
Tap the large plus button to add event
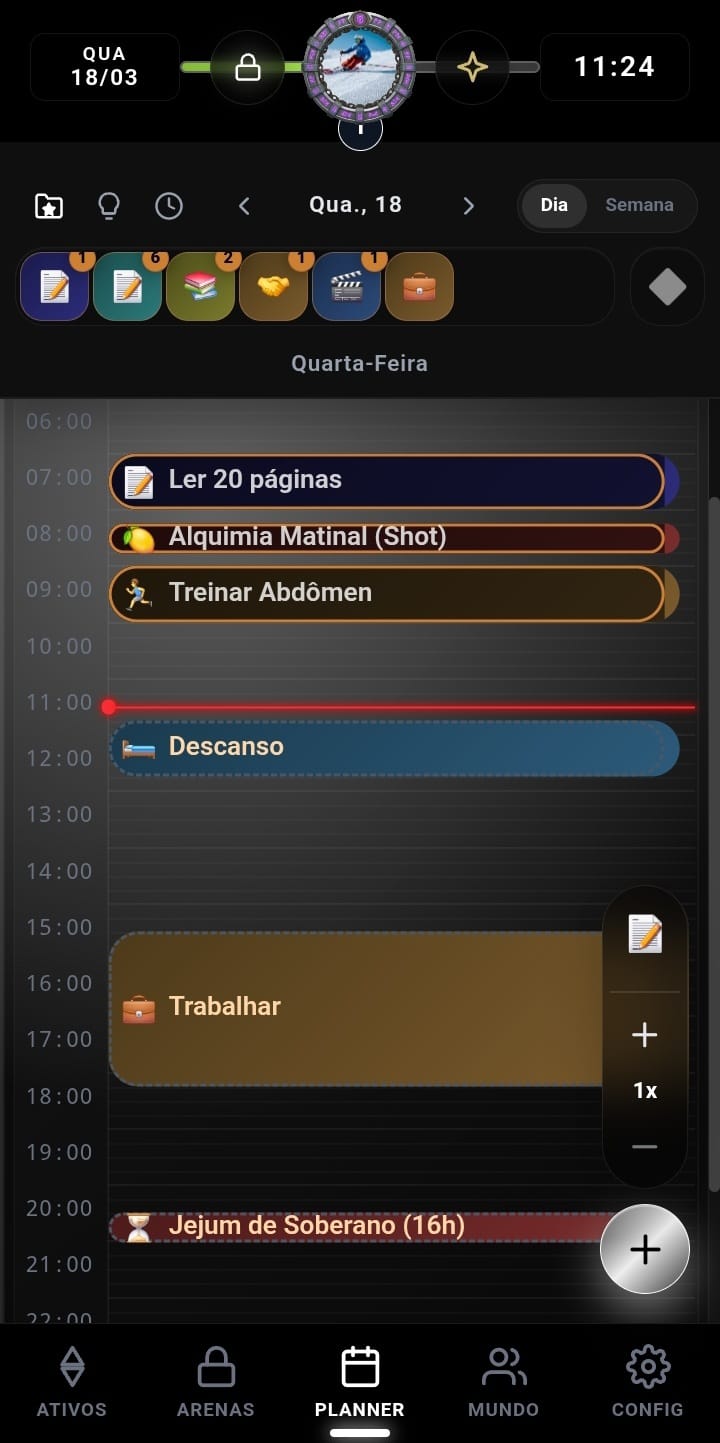645,1248
